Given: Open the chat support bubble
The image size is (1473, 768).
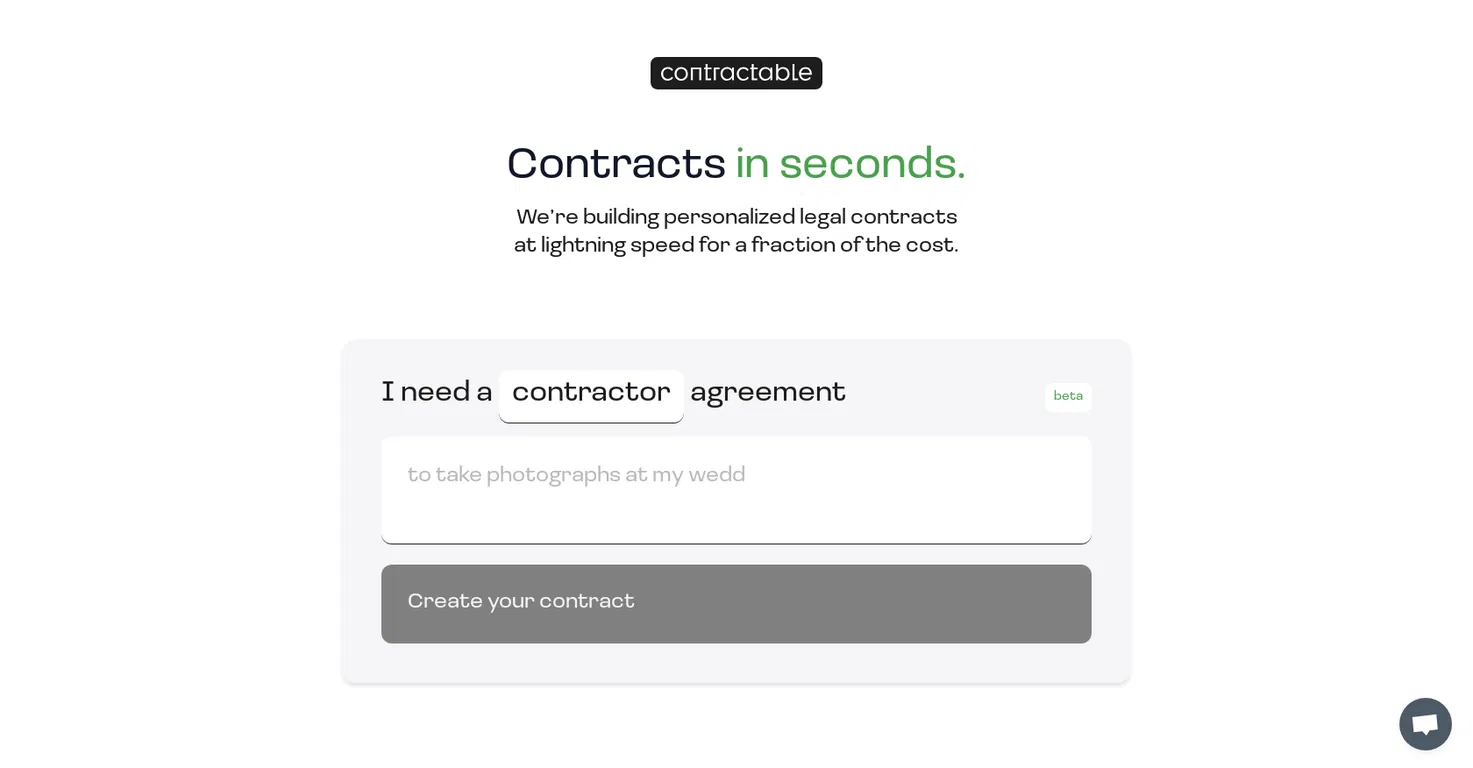Looking at the screenshot, I should pos(1424,723).
